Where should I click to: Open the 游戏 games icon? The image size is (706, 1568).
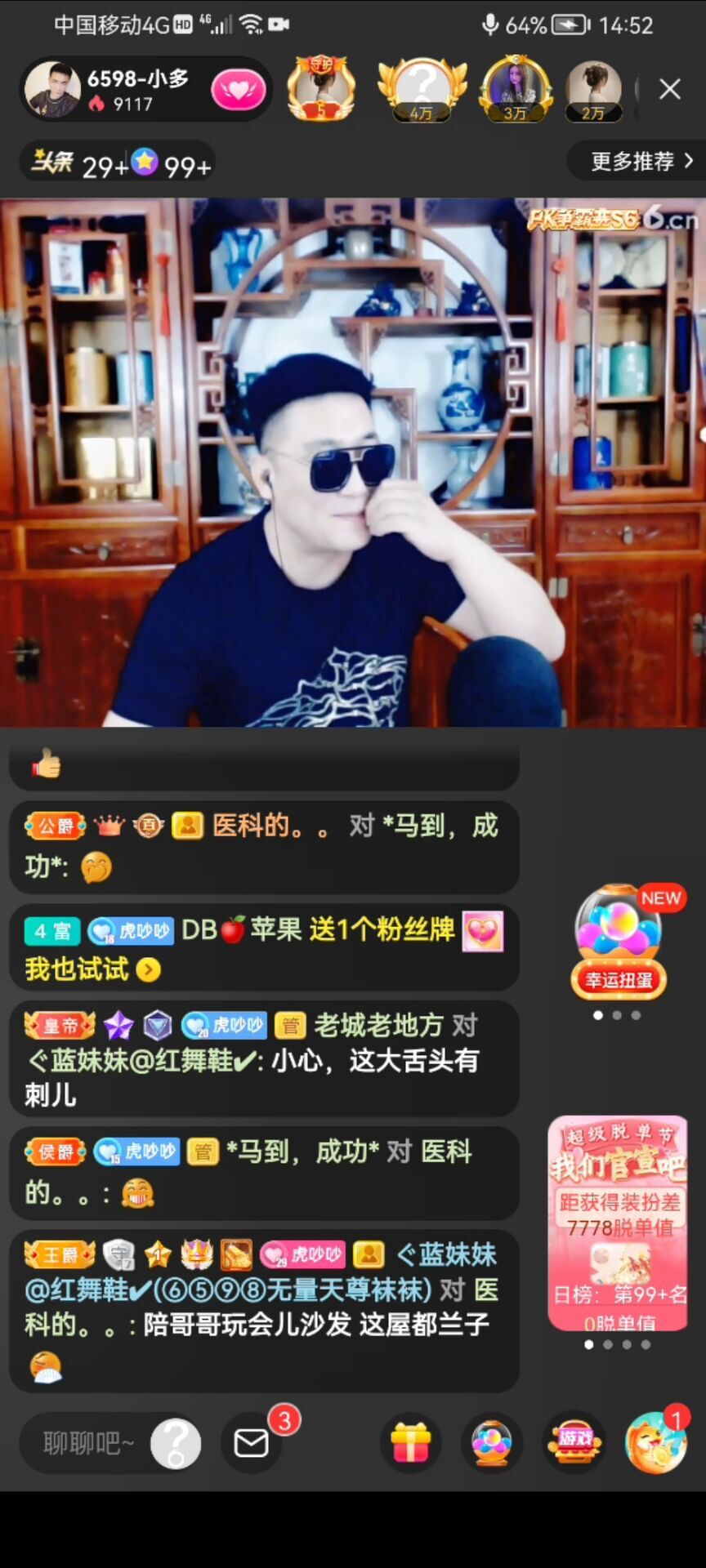coord(574,1443)
